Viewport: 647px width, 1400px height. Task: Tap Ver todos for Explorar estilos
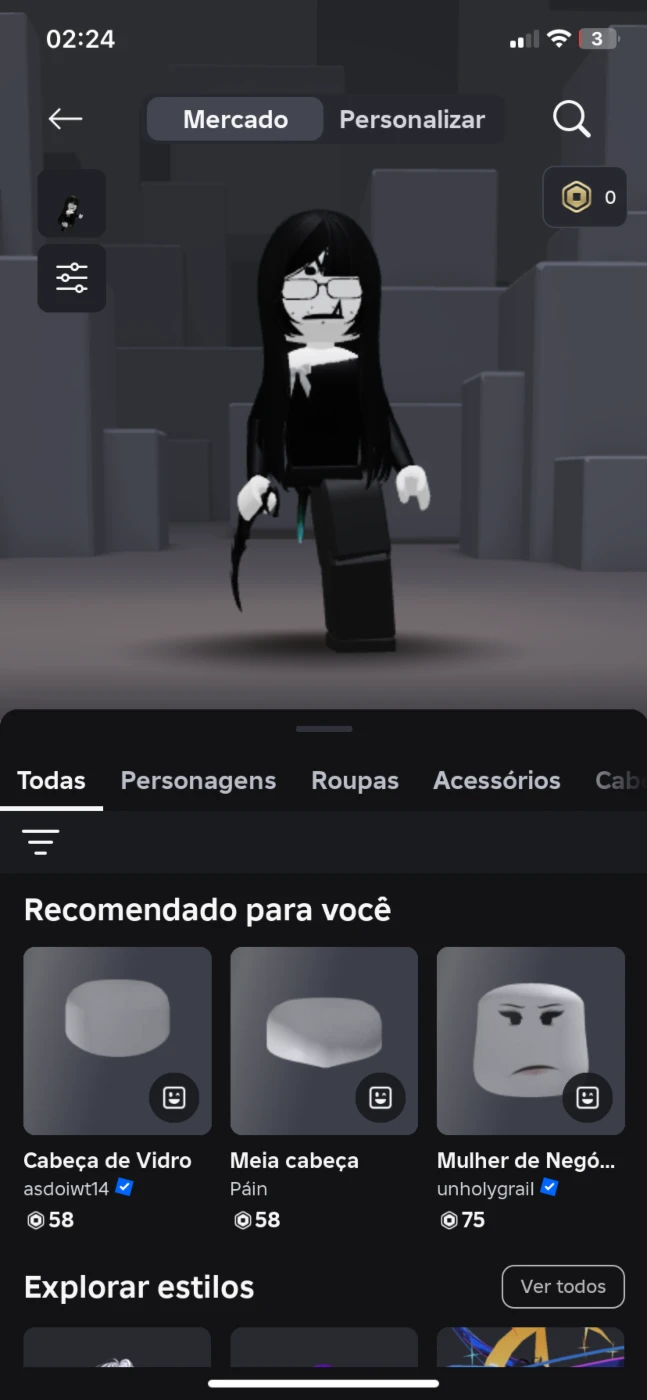coord(563,1286)
